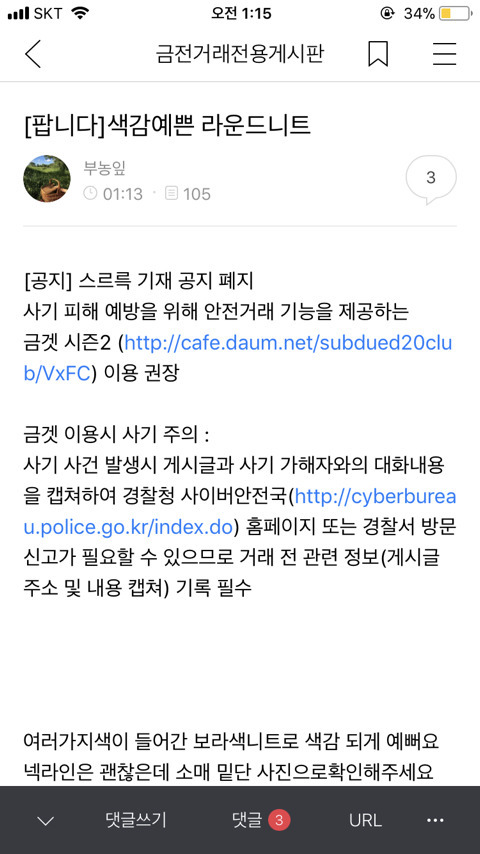Screen dimensions: 480x854
Task: Open the cafe.daum.net/subdued20club link
Action: point(237,359)
